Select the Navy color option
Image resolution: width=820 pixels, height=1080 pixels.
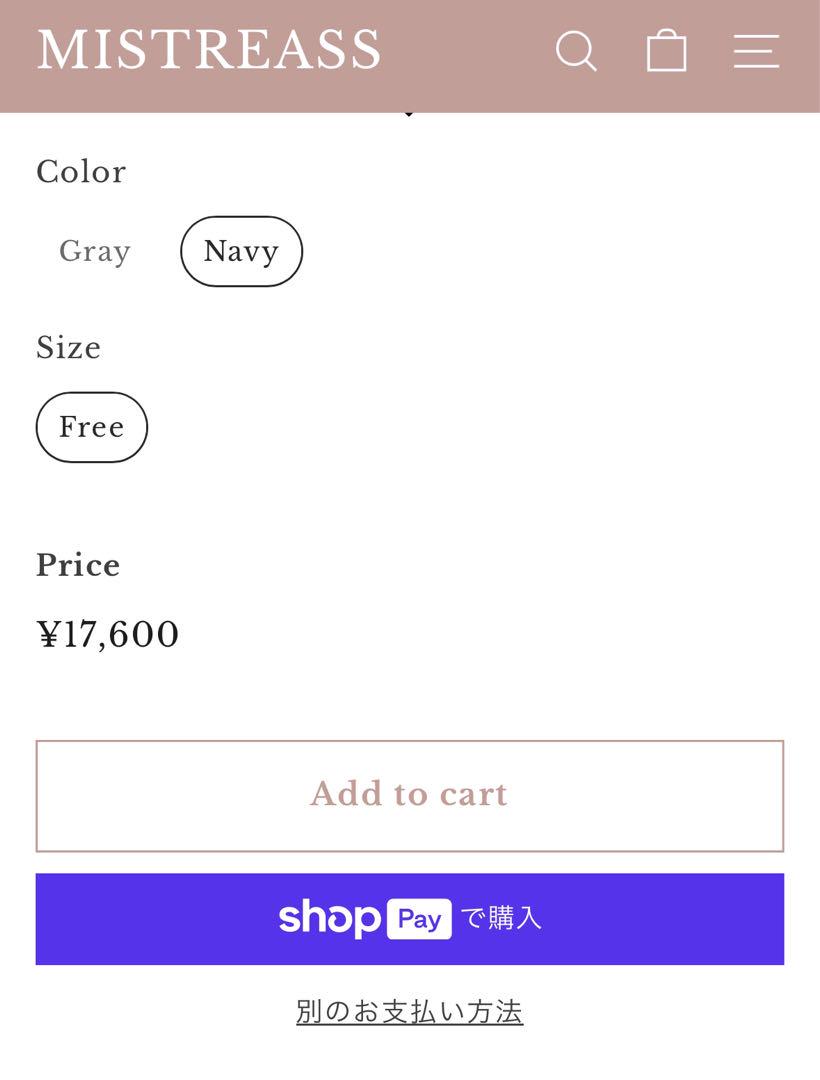pos(241,251)
